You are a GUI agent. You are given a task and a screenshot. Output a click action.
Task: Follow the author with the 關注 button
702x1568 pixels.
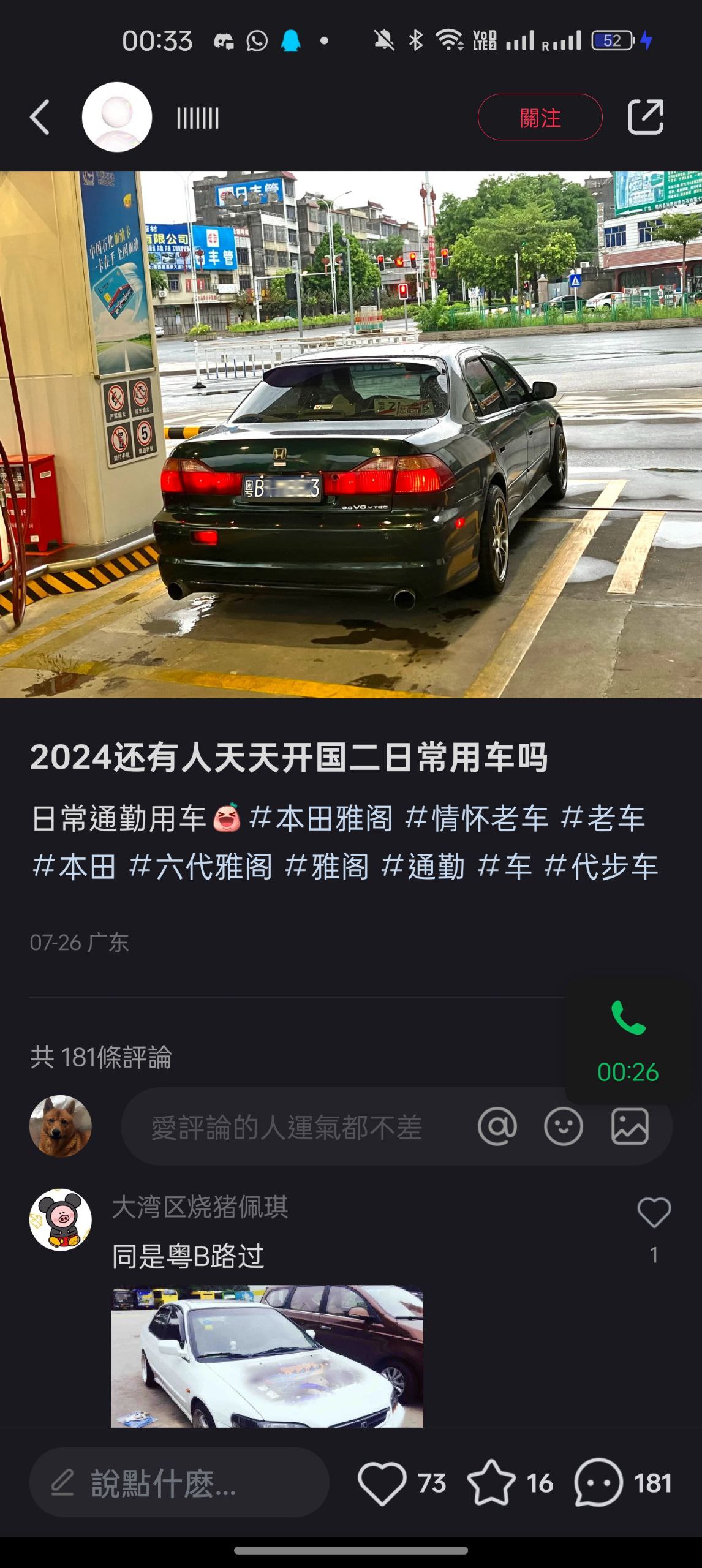click(540, 118)
